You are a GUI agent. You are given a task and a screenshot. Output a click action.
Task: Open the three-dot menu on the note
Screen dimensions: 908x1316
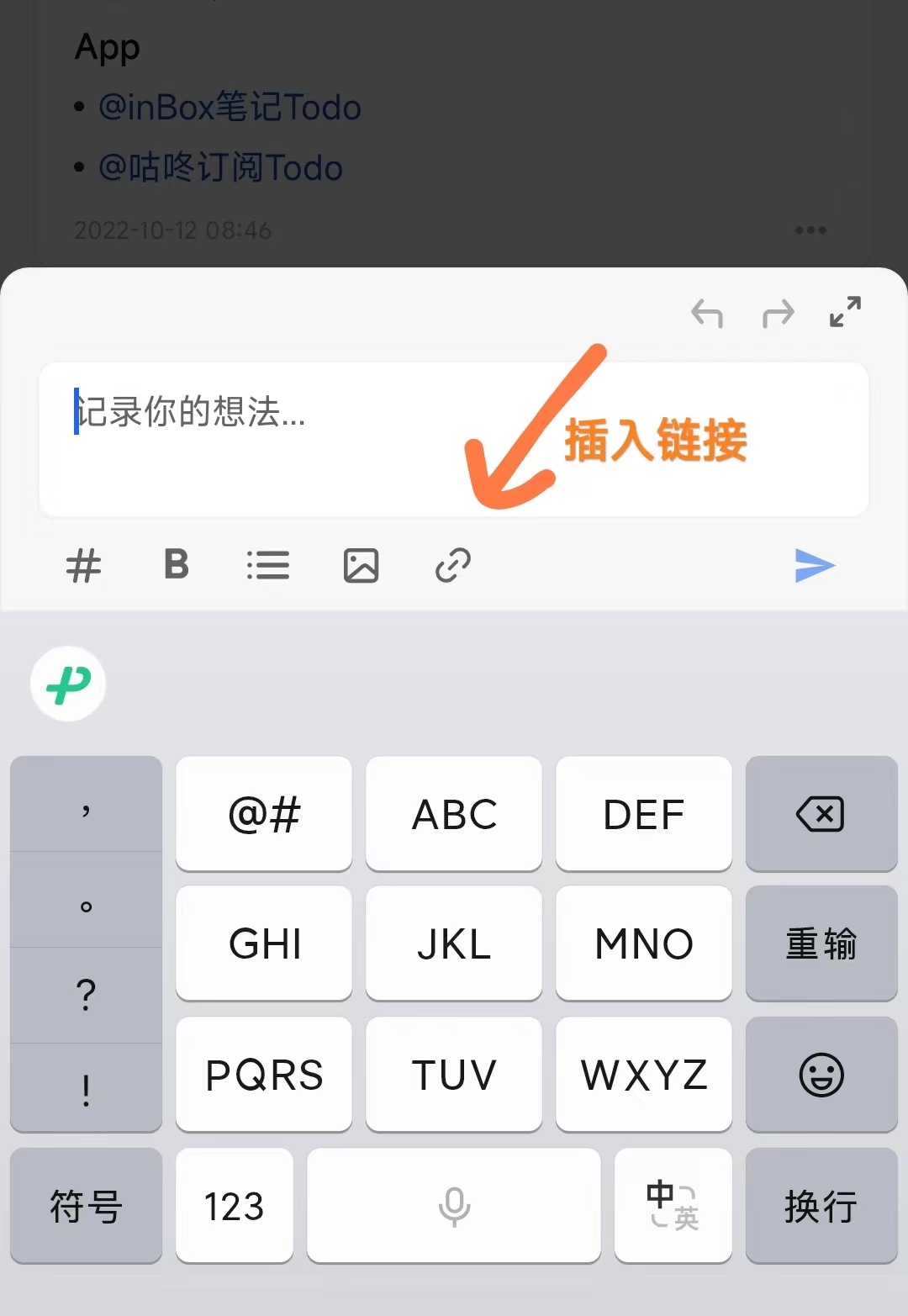810,230
